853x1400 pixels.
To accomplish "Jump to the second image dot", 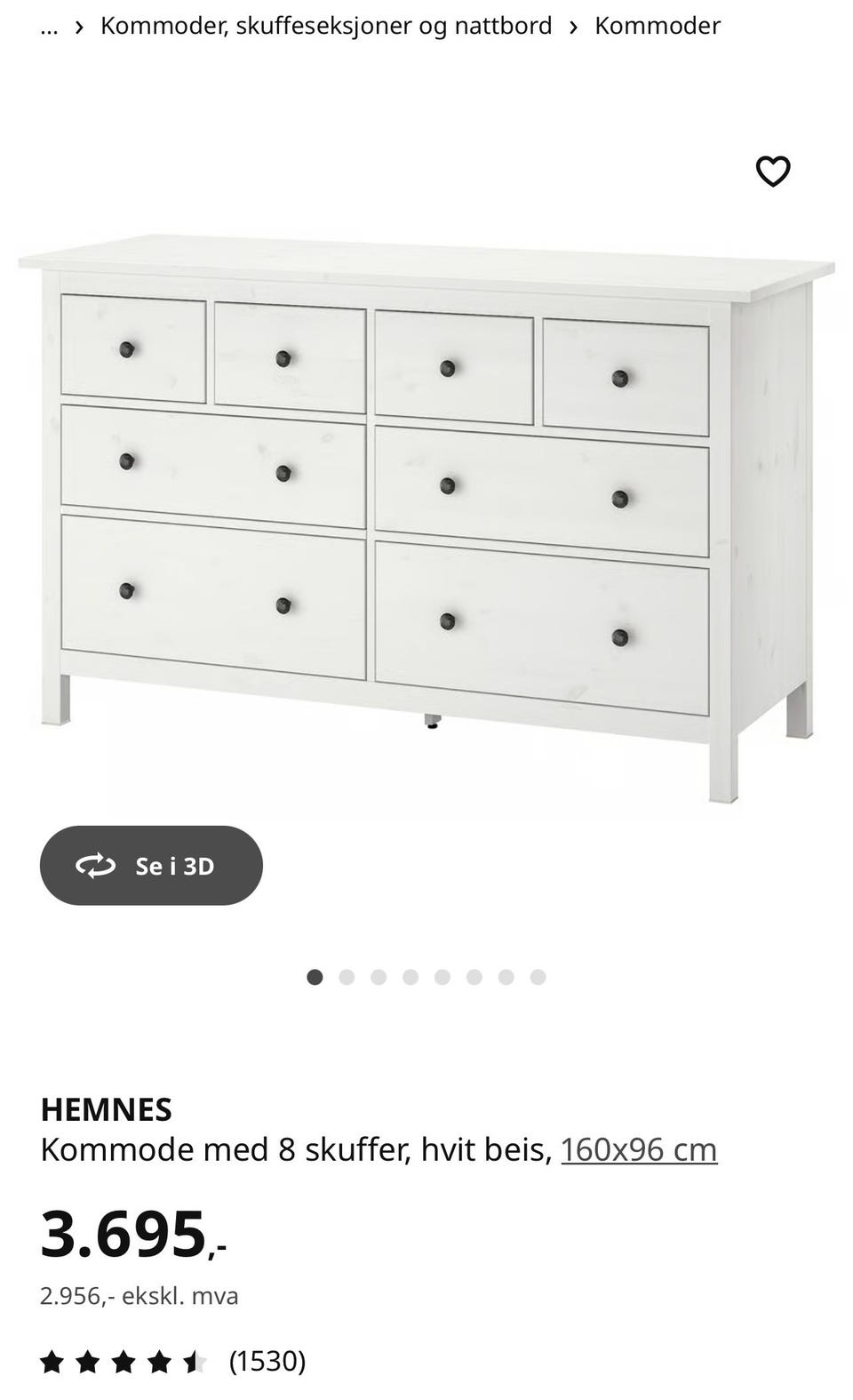I will point(347,977).
